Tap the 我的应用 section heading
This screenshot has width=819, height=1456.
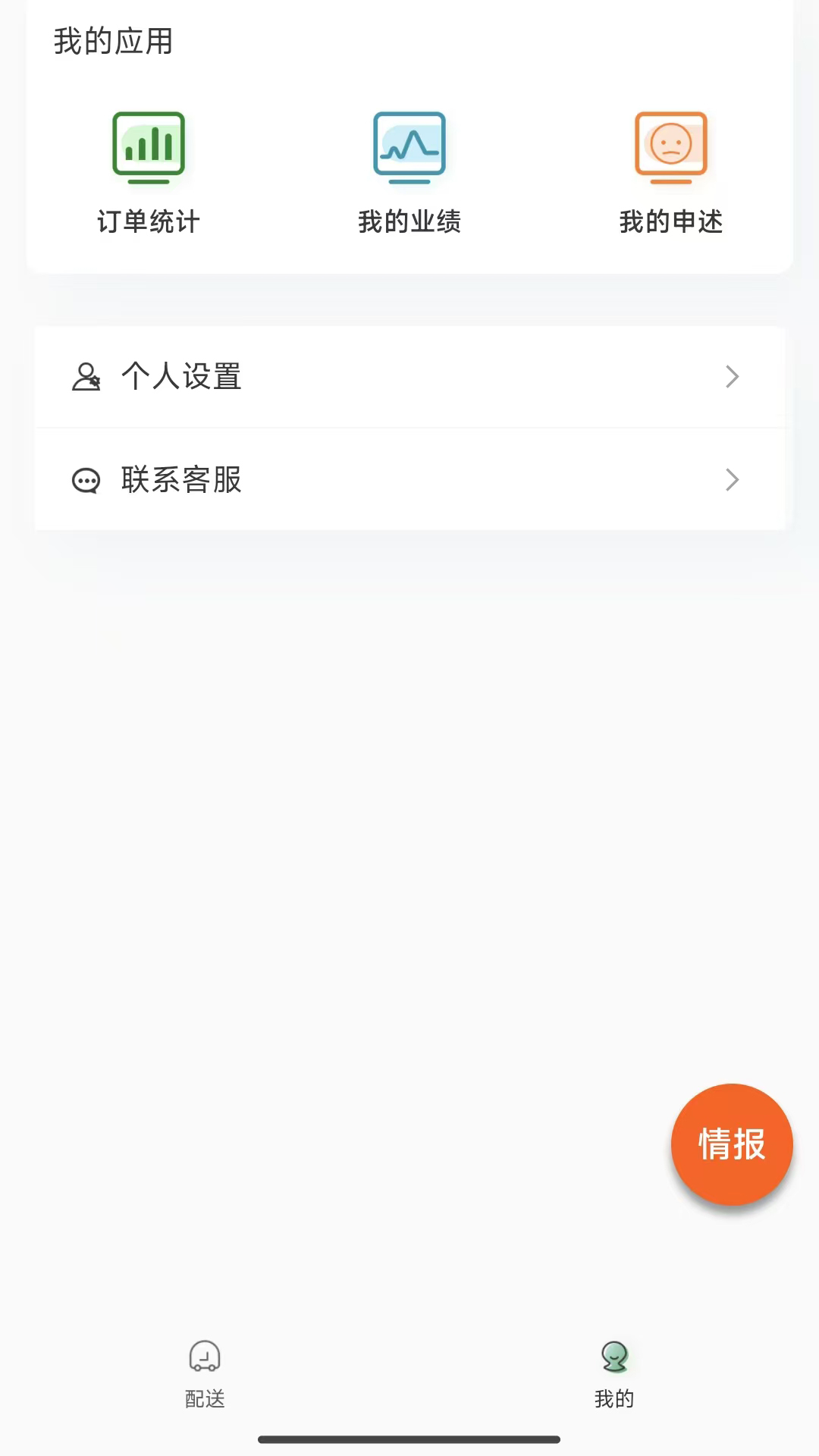point(114,42)
